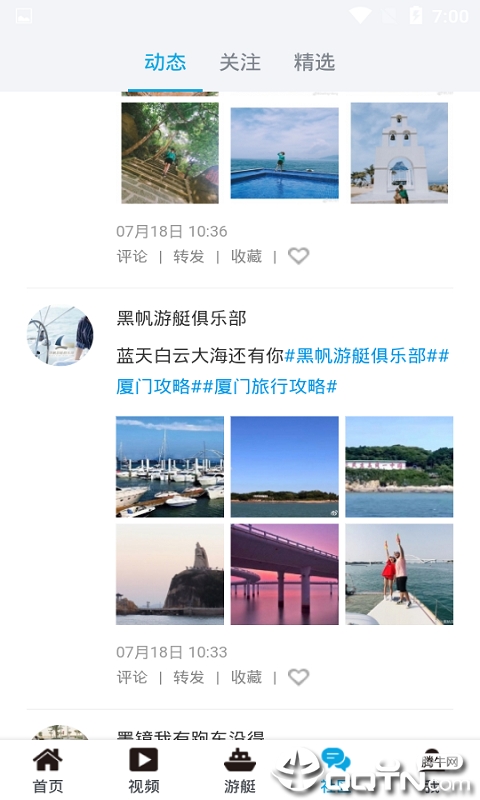Like the post dated 07月18日 10:36
Screen dimensions: 480x800
tap(298, 256)
